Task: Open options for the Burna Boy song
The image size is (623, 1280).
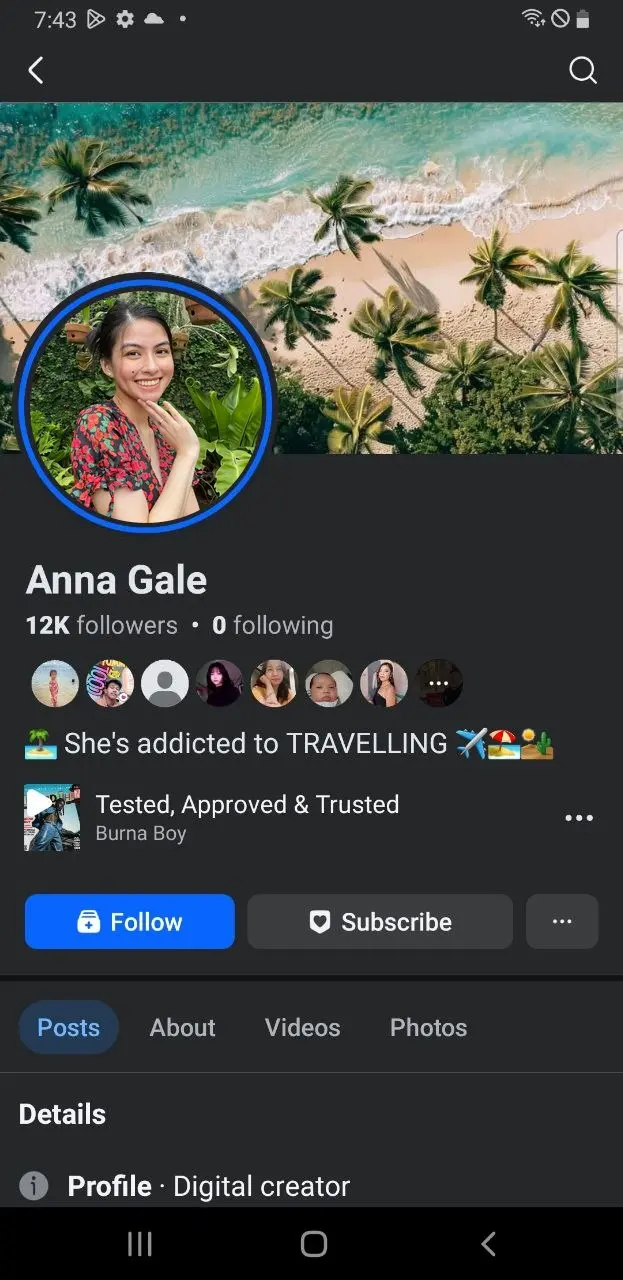Action: (x=579, y=818)
